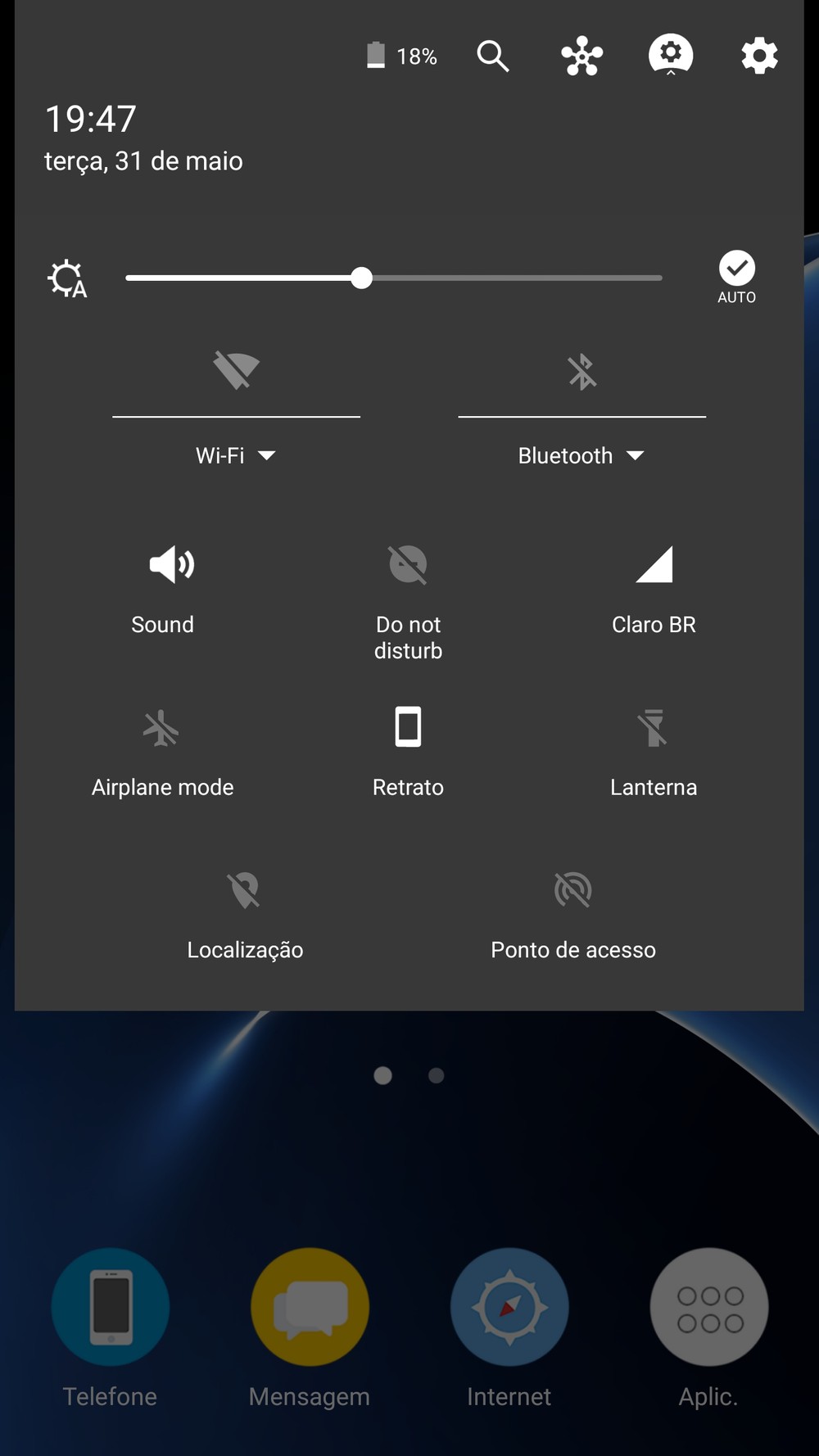Viewport: 819px width, 1456px height.
Task: Tap the profile settings icon next to gear
Action: click(x=671, y=55)
